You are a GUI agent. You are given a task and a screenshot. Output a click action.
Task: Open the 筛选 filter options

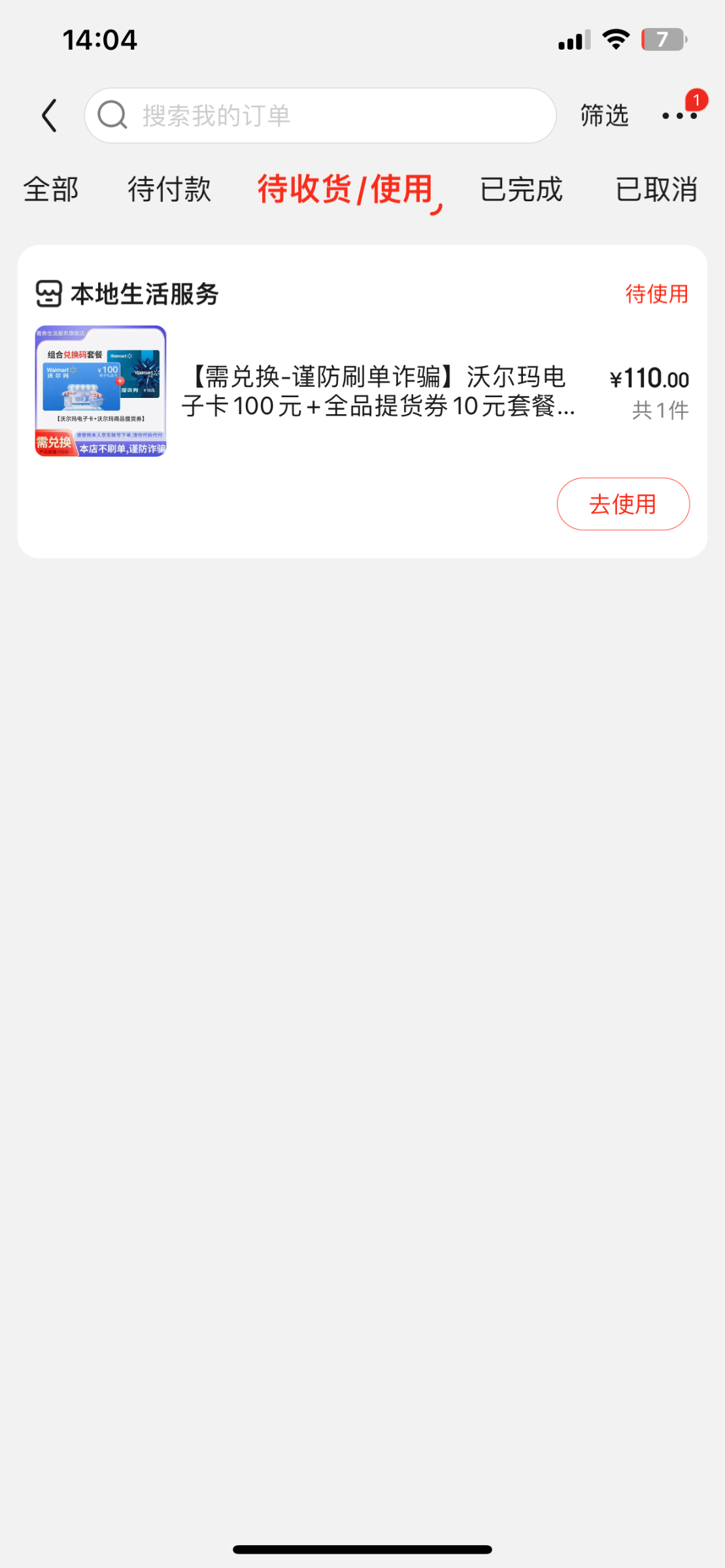[604, 116]
